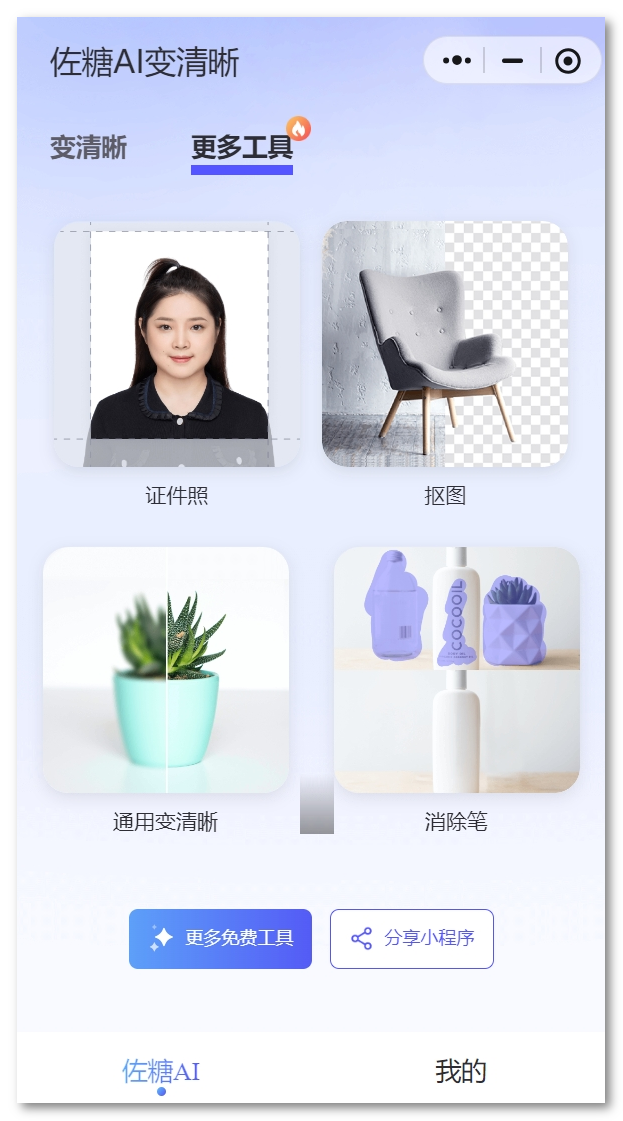Open the 抠图 cutout tool
This screenshot has width=623, height=1121.
tap(444, 344)
